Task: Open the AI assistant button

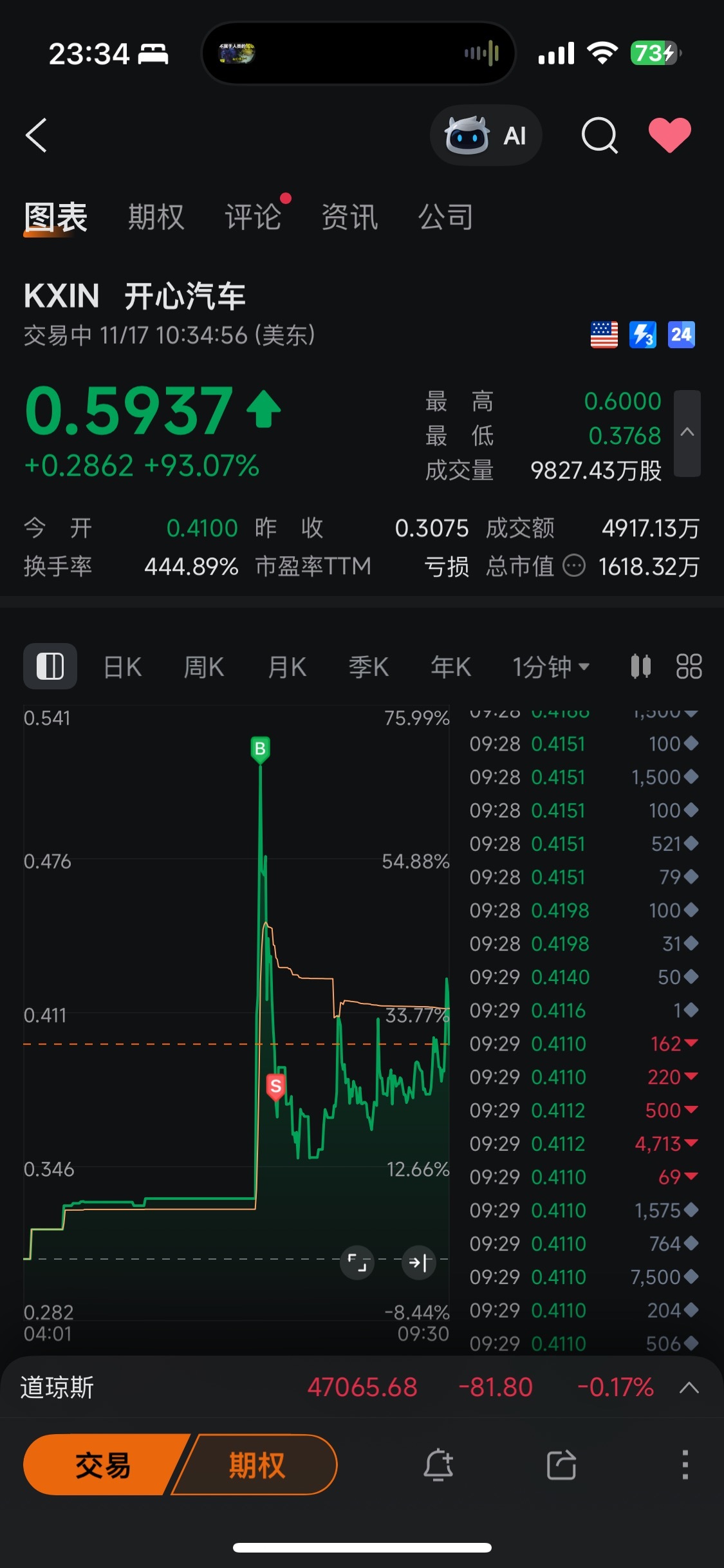Action: (486, 135)
